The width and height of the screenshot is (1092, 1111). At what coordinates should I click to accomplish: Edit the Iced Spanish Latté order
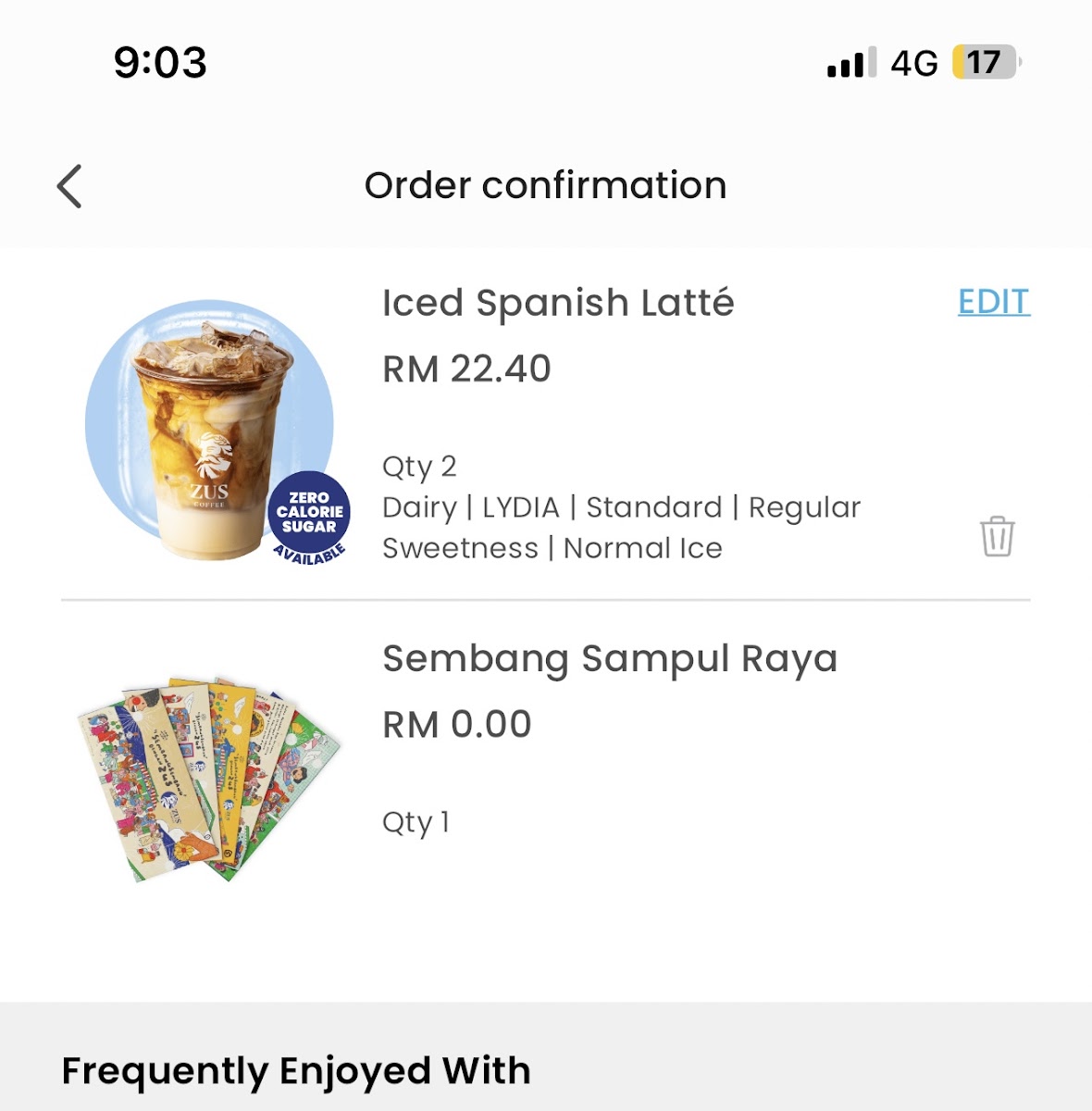[993, 302]
